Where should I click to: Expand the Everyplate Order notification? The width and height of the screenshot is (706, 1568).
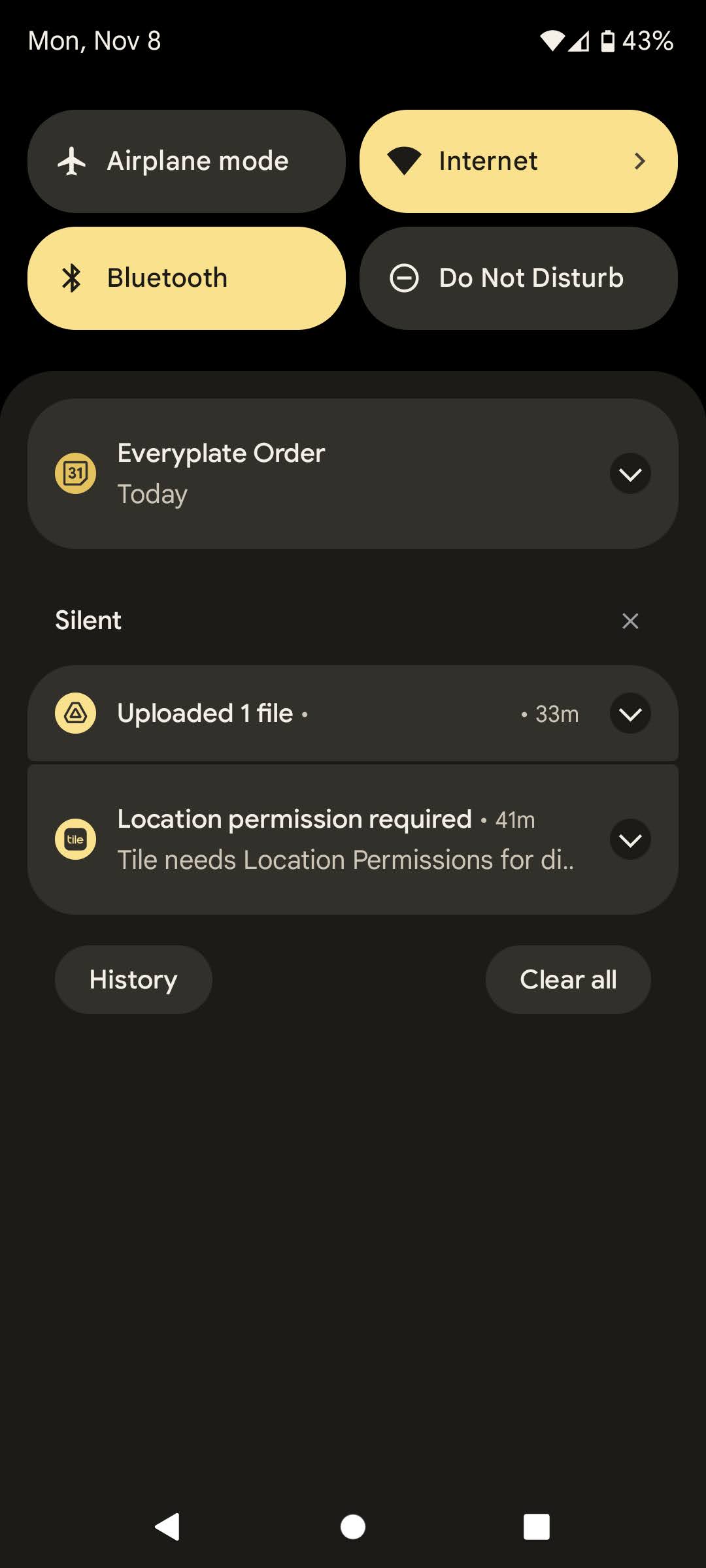click(630, 474)
